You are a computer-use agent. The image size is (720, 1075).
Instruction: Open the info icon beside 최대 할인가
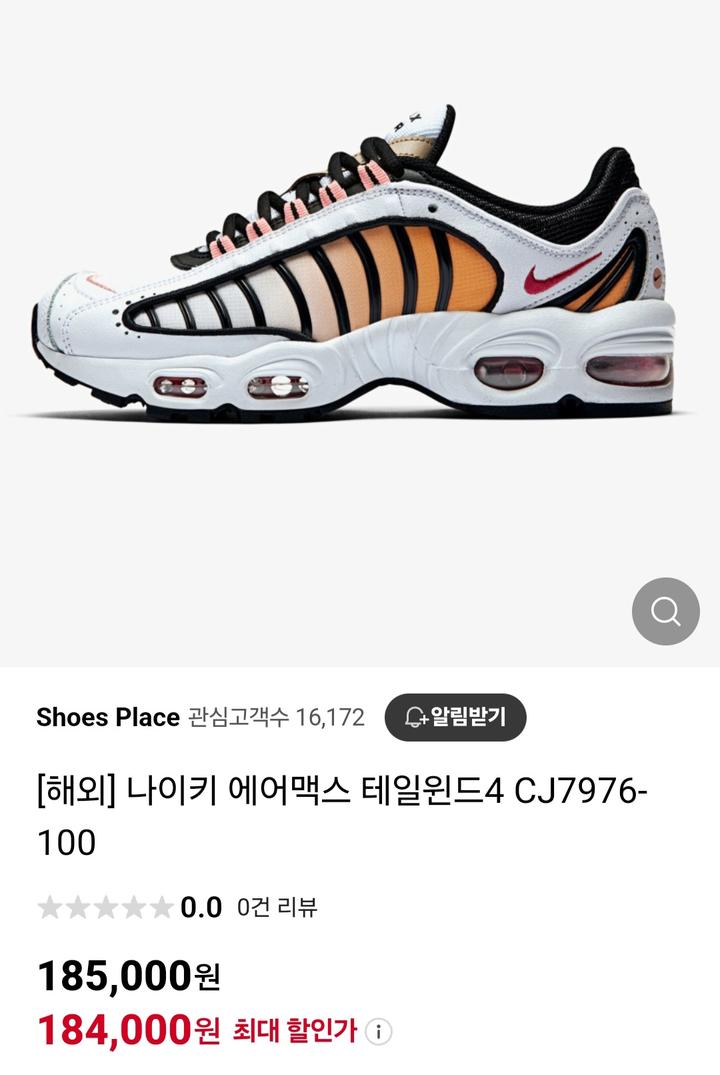coord(378,1031)
